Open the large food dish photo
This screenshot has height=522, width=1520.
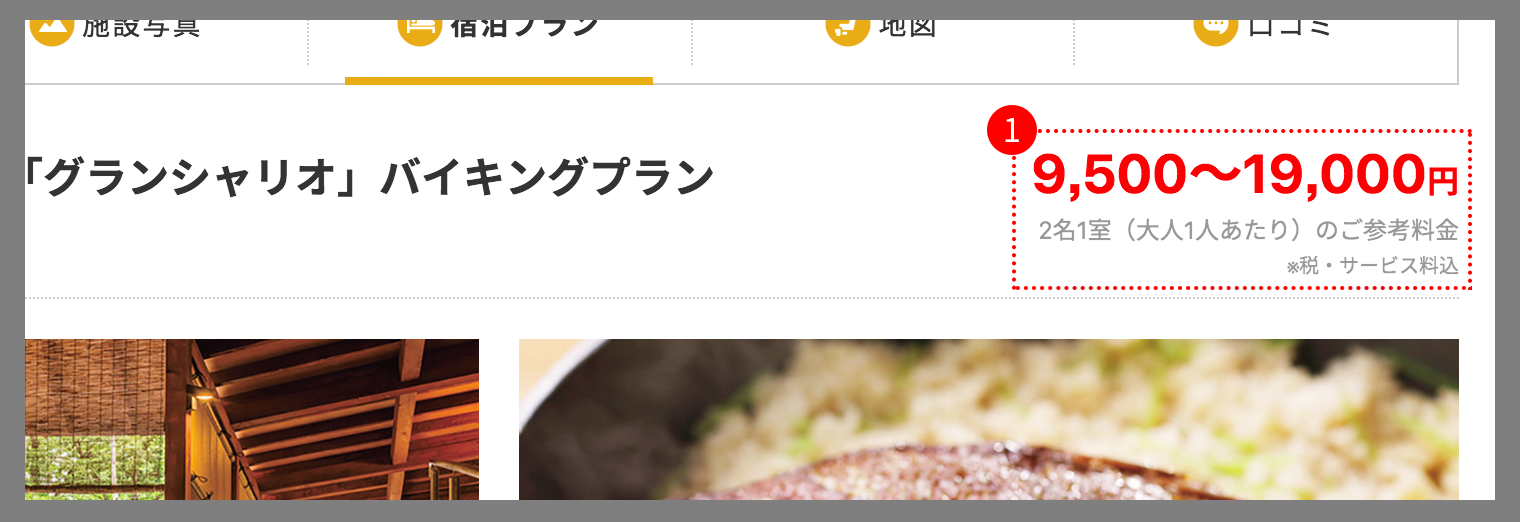[x=988, y=419]
